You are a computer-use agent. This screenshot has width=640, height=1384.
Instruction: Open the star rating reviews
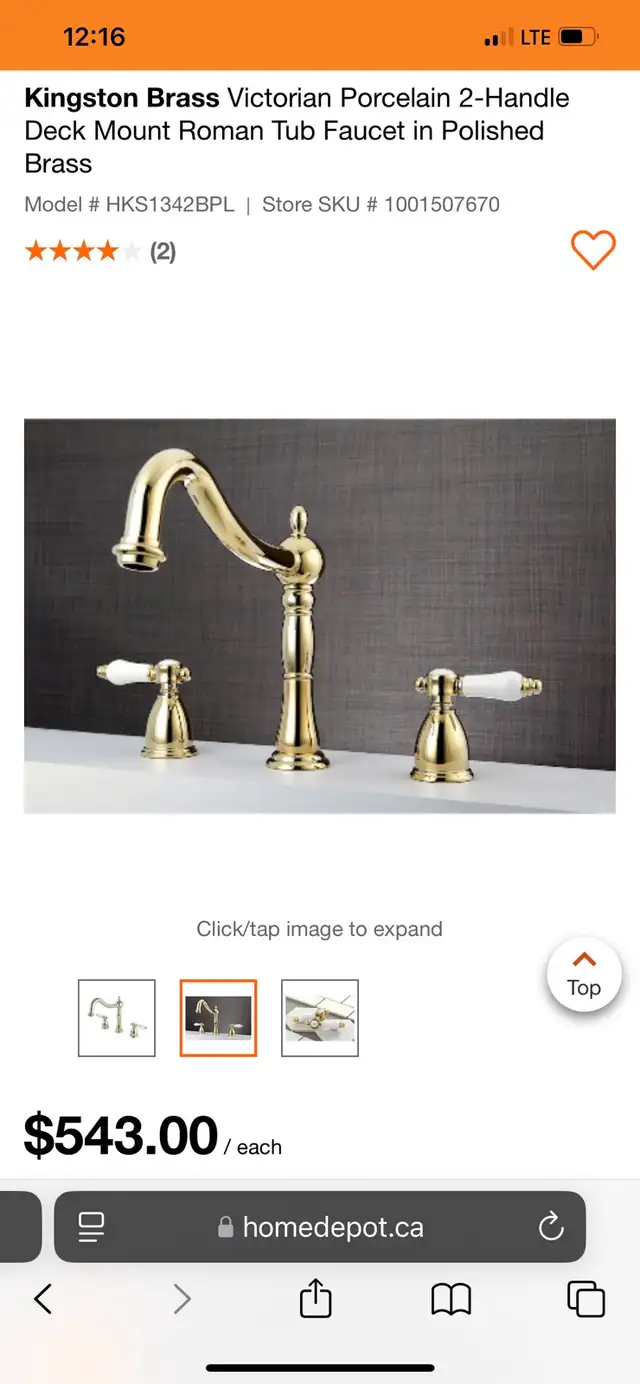click(x=100, y=251)
